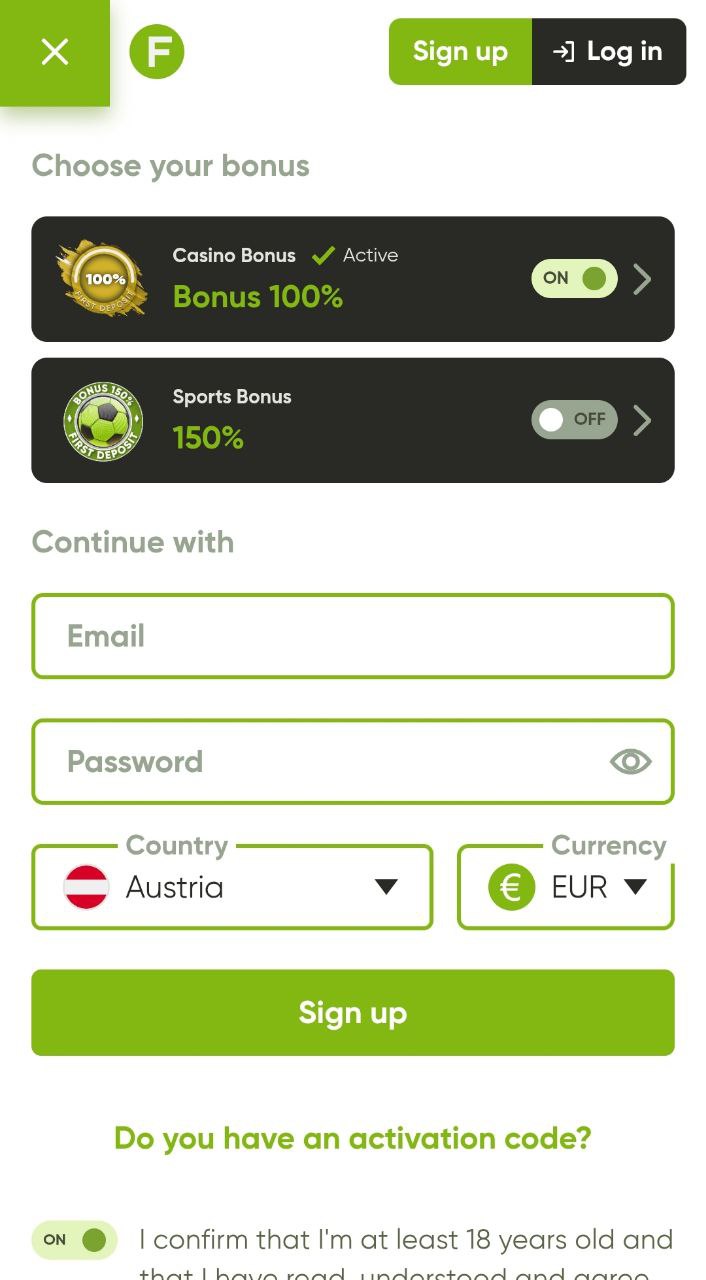
Task: Tap the green F logo
Action: [x=157, y=52]
